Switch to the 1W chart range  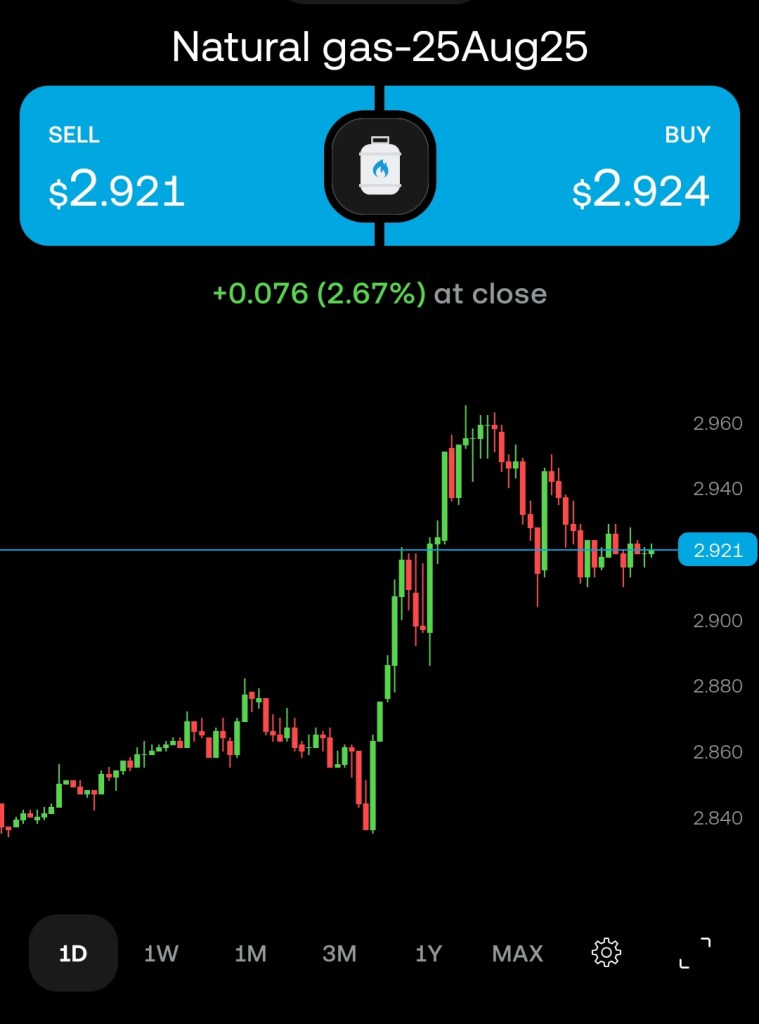161,953
